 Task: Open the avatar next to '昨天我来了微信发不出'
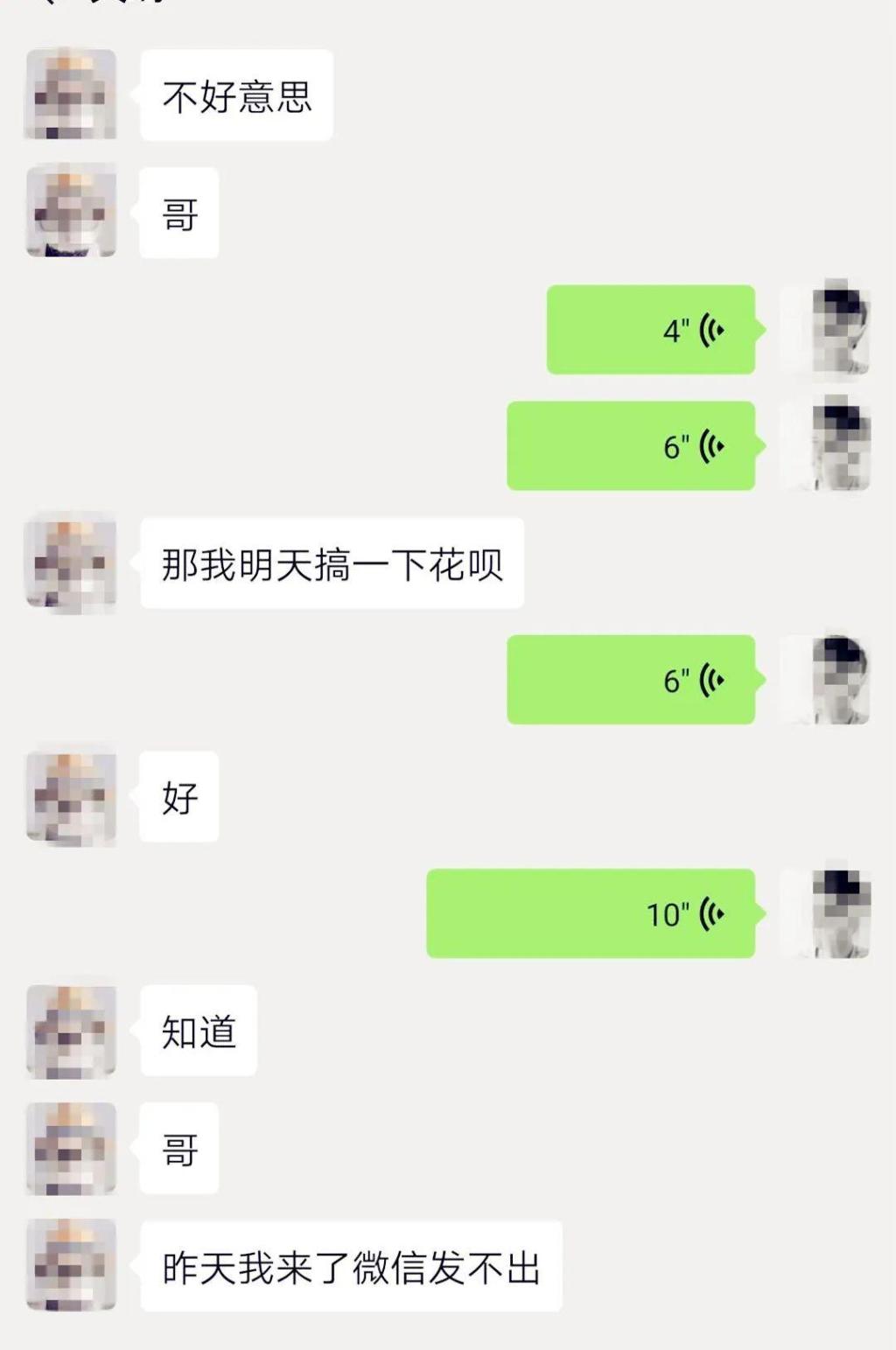[71, 1265]
